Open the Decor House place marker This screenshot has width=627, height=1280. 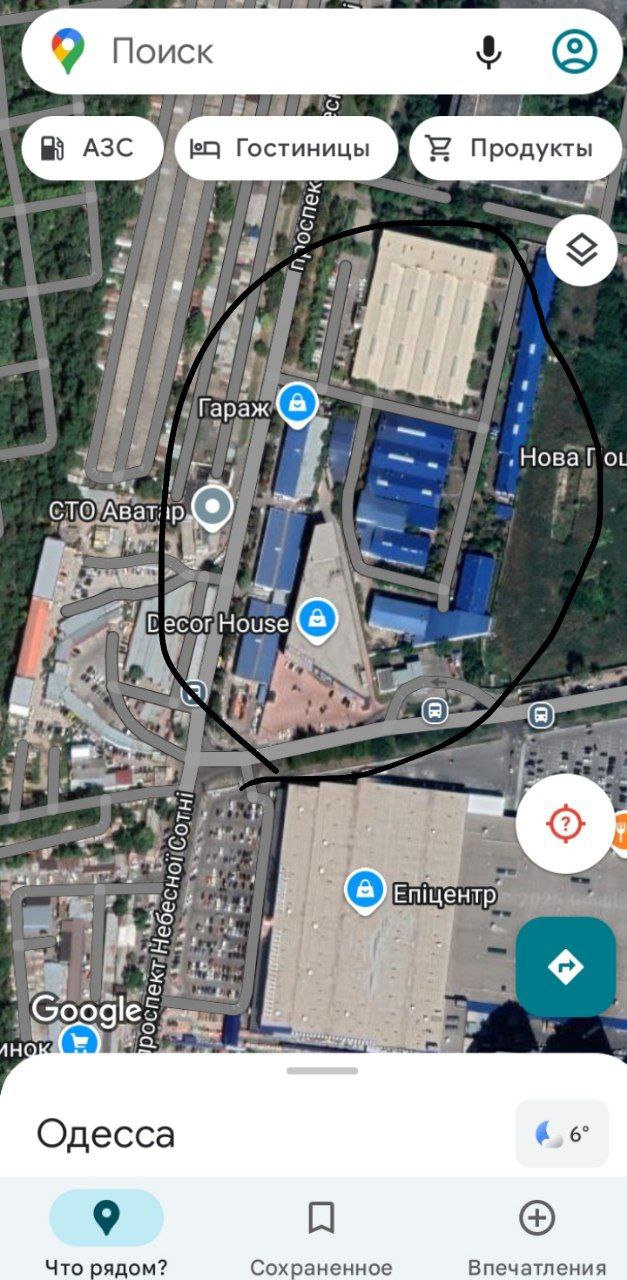pos(317,617)
